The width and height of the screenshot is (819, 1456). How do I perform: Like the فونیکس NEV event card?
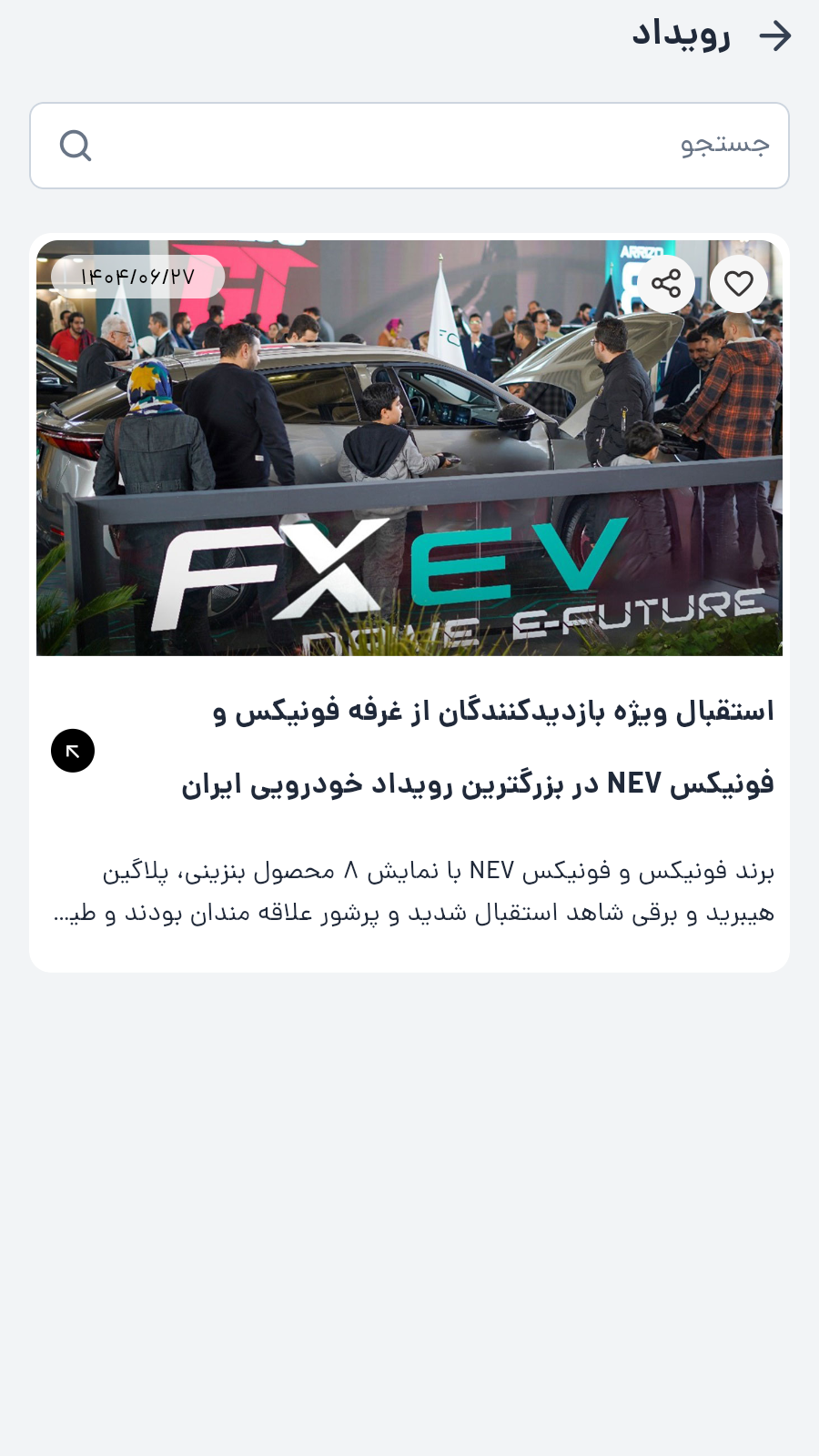(738, 284)
